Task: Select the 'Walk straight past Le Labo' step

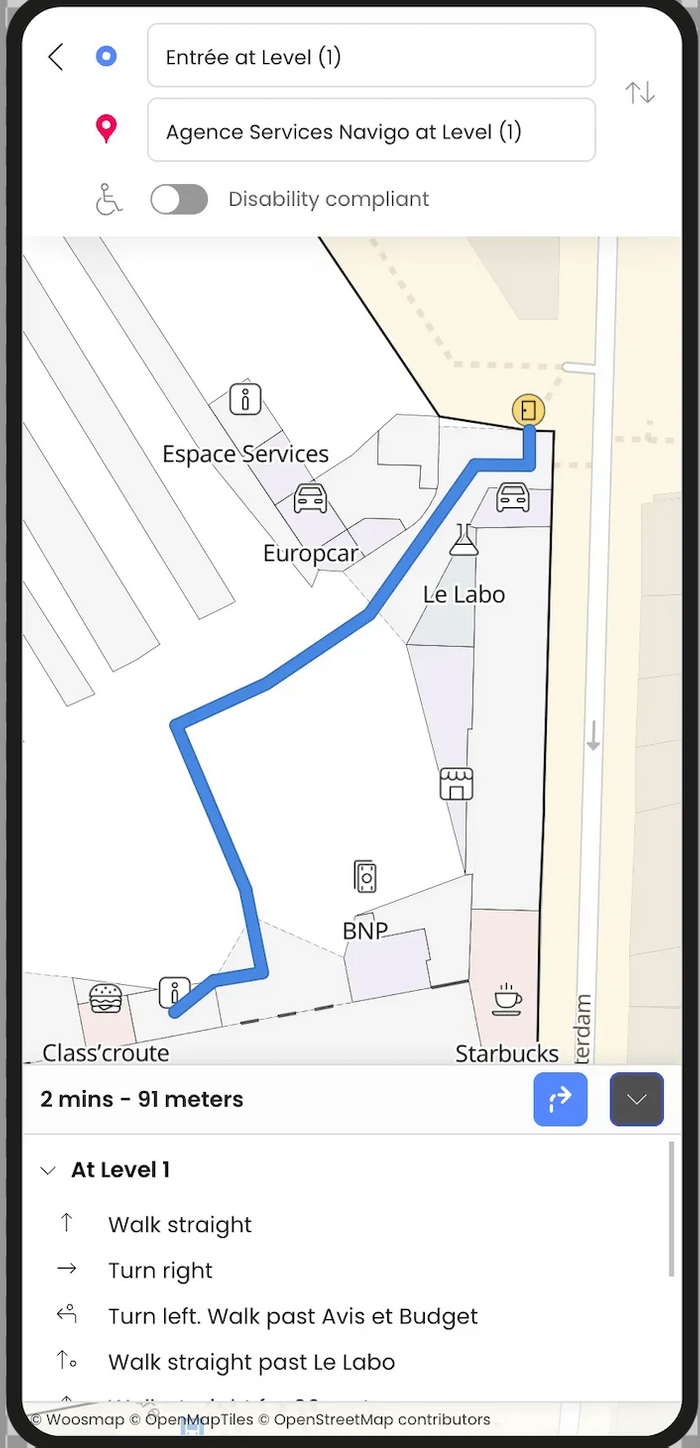Action: [x=251, y=1361]
